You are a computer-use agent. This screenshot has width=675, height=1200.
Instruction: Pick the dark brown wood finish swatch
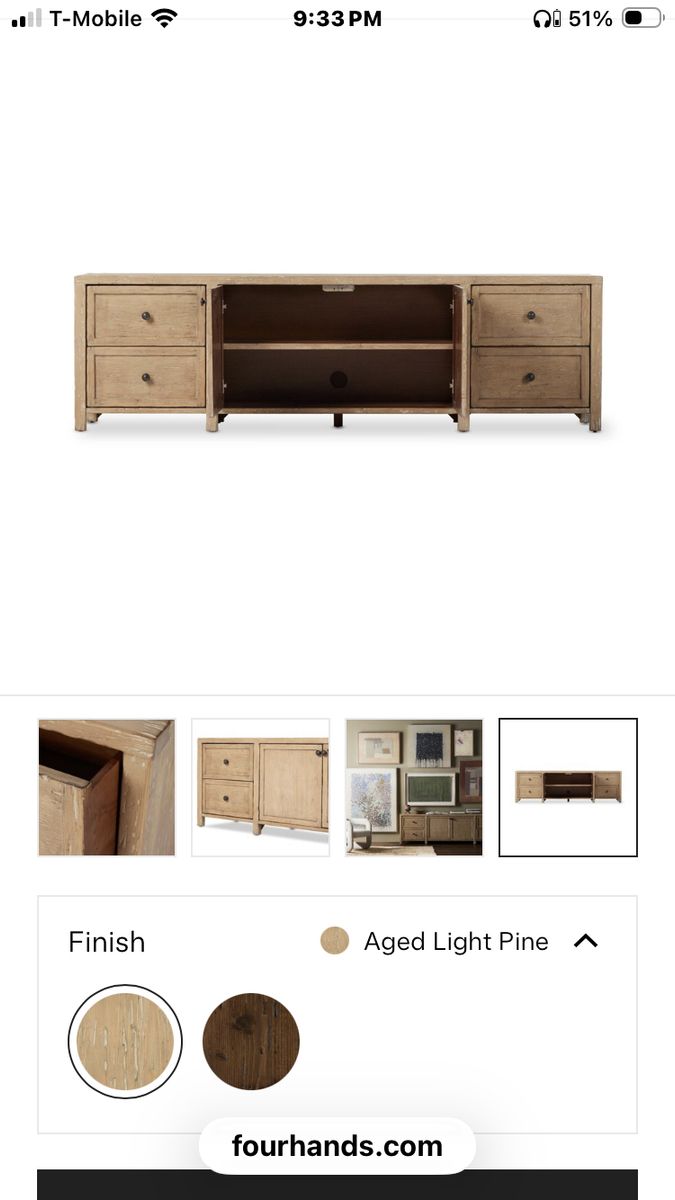coord(251,1041)
